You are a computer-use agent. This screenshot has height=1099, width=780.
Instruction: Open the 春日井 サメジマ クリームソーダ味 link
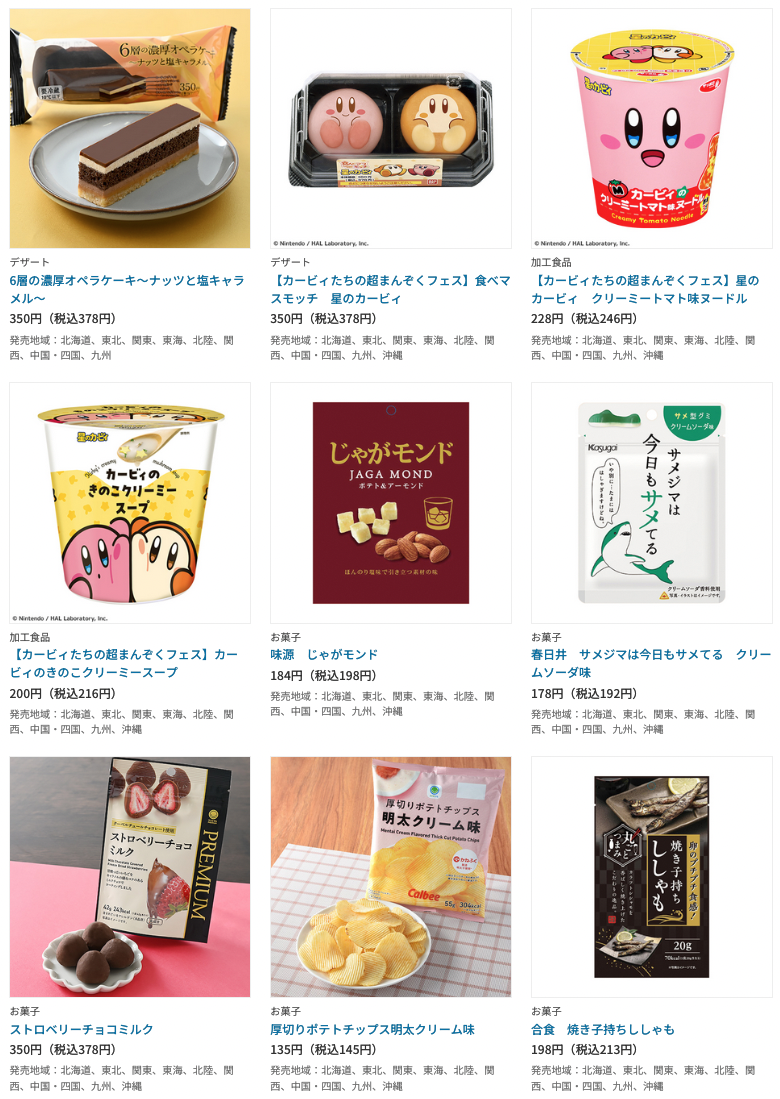click(651, 663)
